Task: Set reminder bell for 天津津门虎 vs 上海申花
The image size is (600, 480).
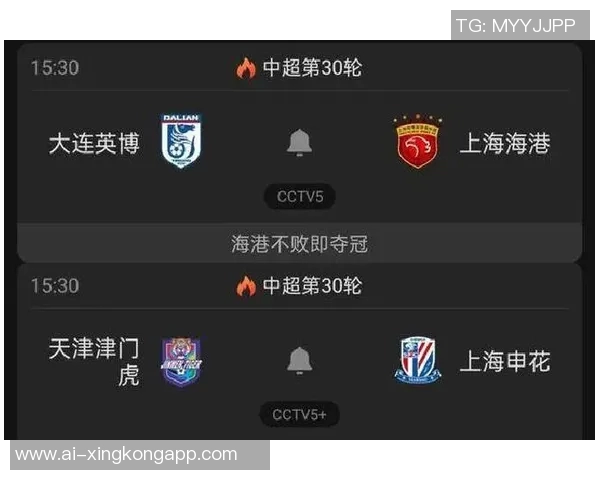Action: pos(299,361)
